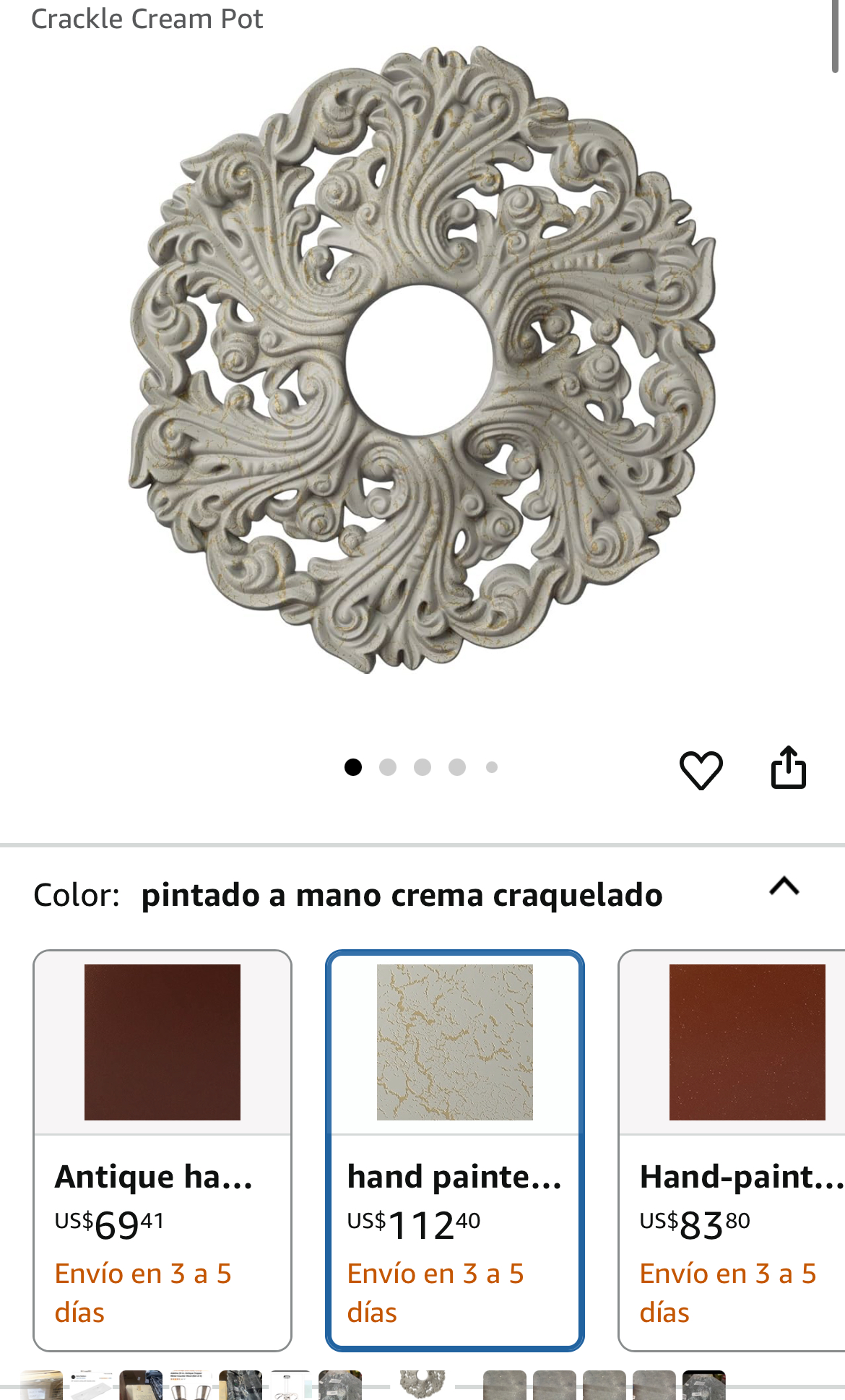Choose the hand painte... crackle cream swatch
This screenshot has width=845, height=1400.
(455, 1150)
